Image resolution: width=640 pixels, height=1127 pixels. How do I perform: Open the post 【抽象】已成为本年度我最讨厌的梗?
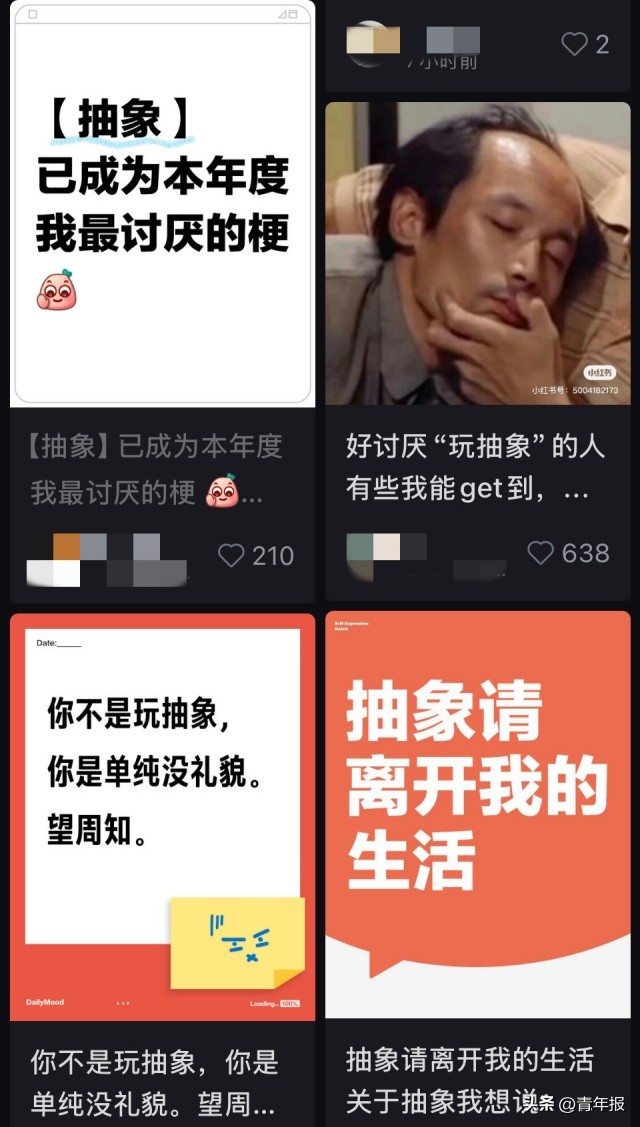(162, 203)
